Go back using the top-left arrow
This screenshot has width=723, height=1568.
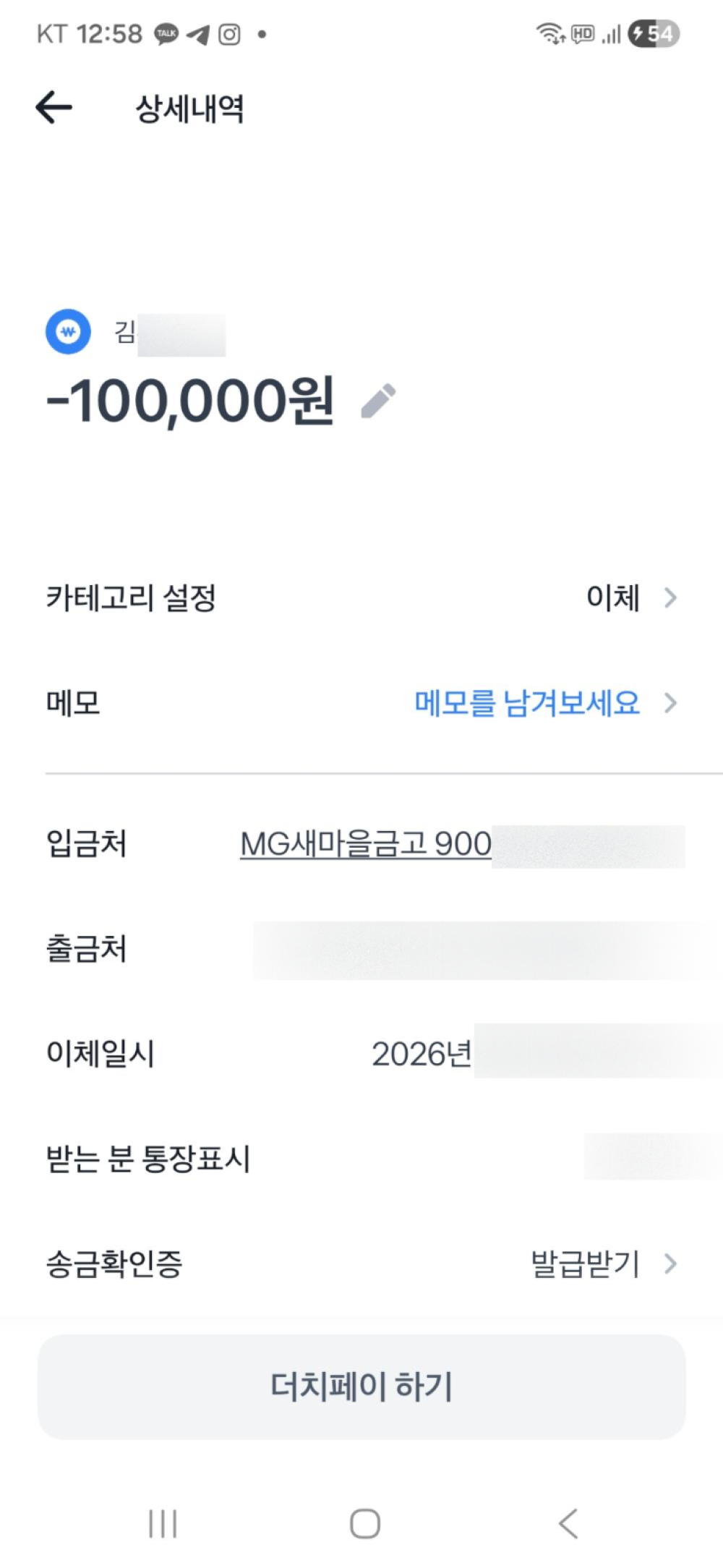(x=54, y=108)
